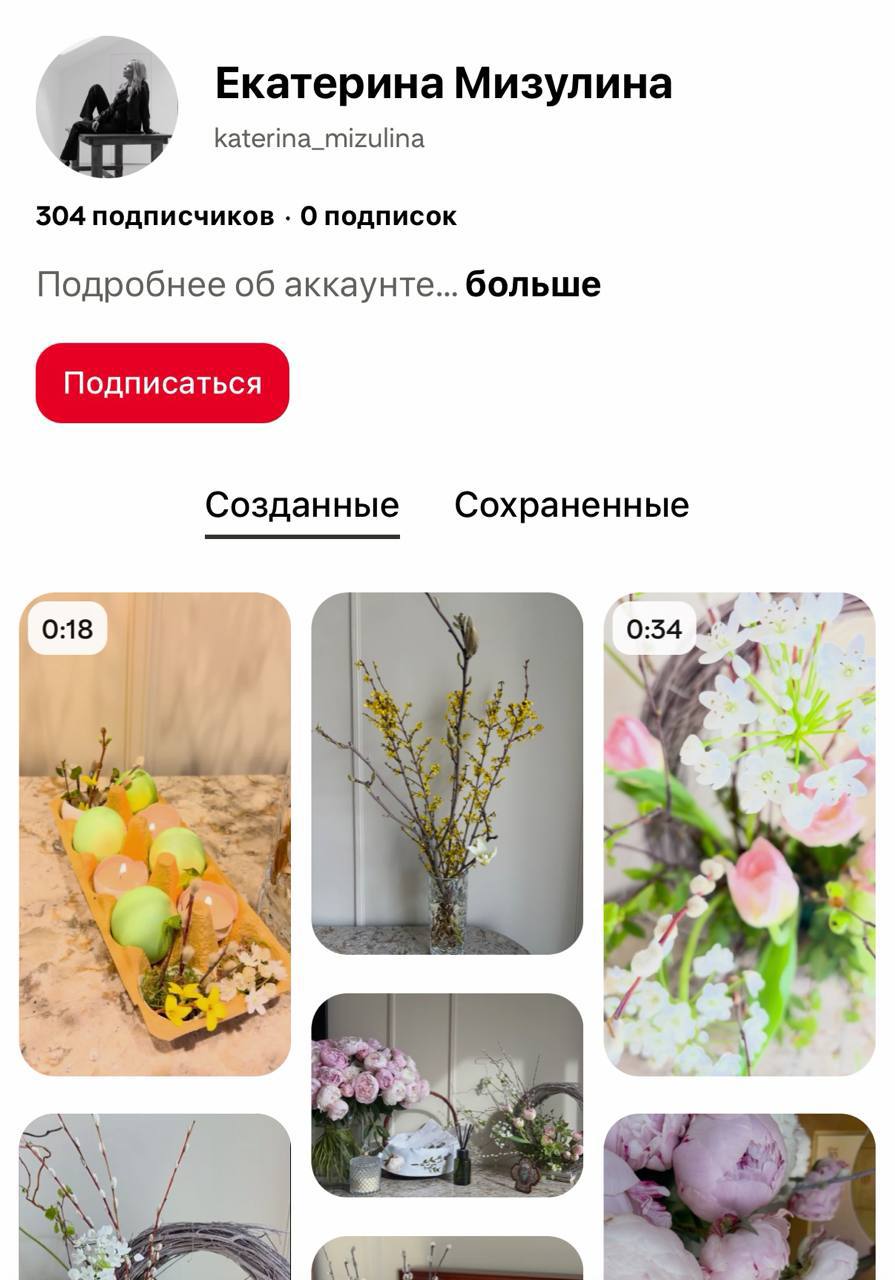
Task: Tap the Подписаться follow button
Action: point(162,383)
